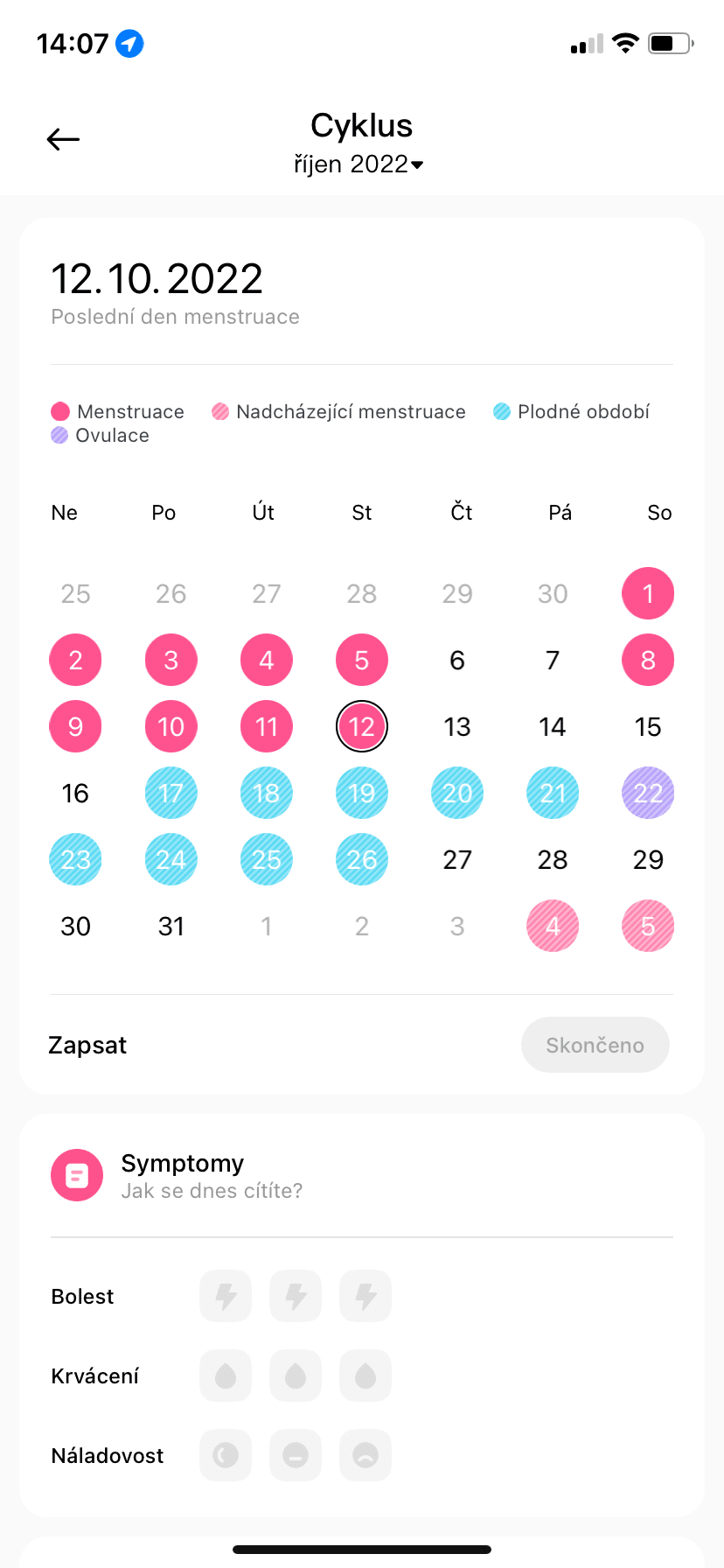Go back using the arrow icon
Viewport: 724px width, 1568px height.
(x=63, y=139)
